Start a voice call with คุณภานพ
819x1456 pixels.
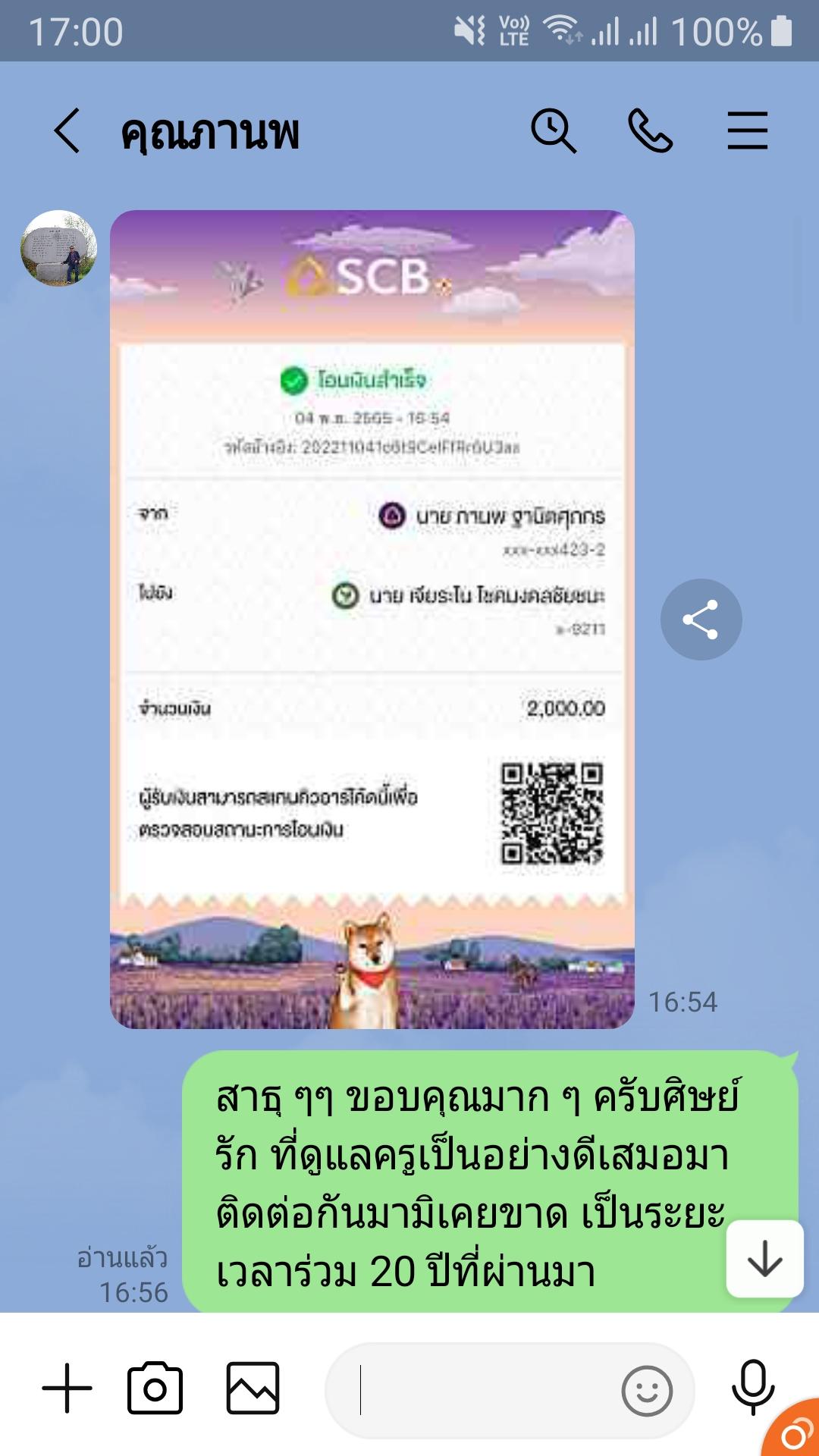[x=650, y=130]
